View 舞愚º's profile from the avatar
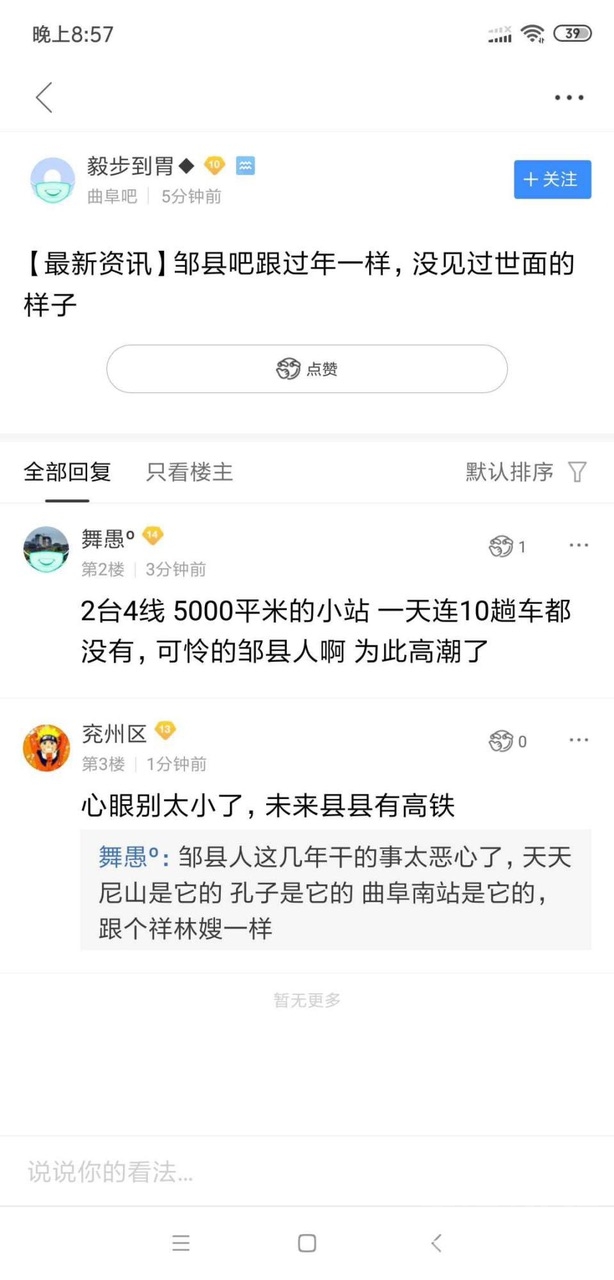 coord(46,549)
